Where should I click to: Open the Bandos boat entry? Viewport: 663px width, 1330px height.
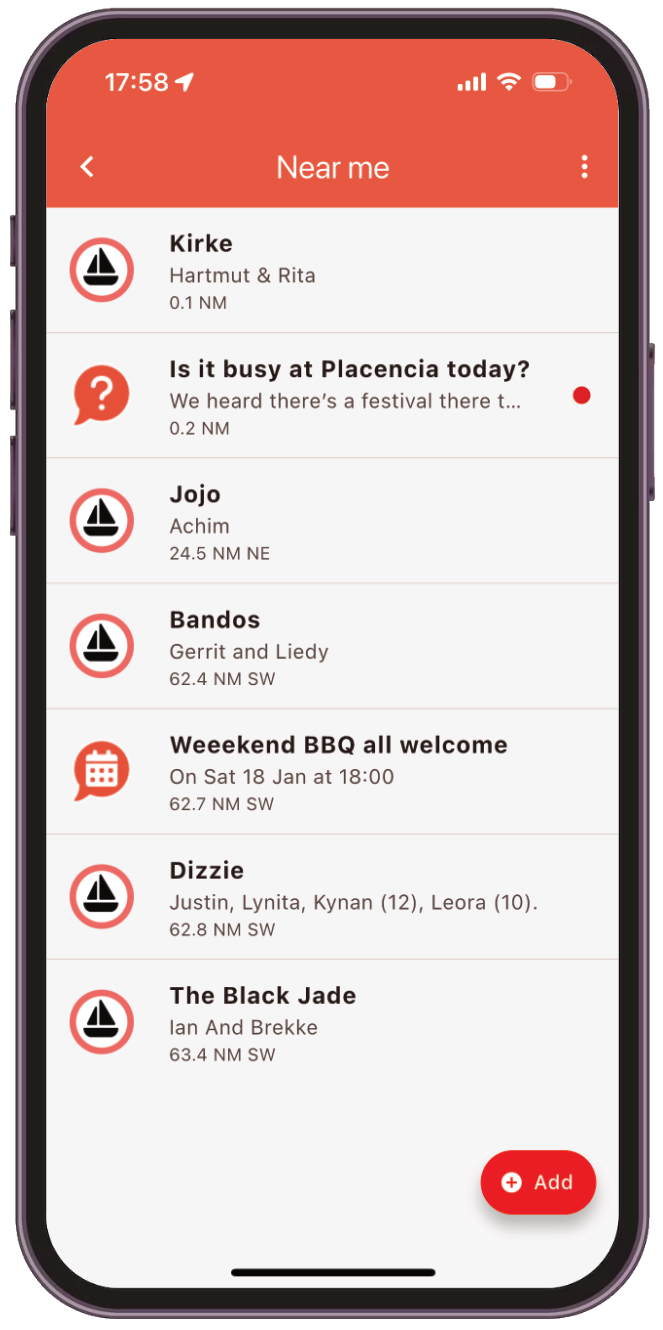pyautogui.click(x=330, y=647)
